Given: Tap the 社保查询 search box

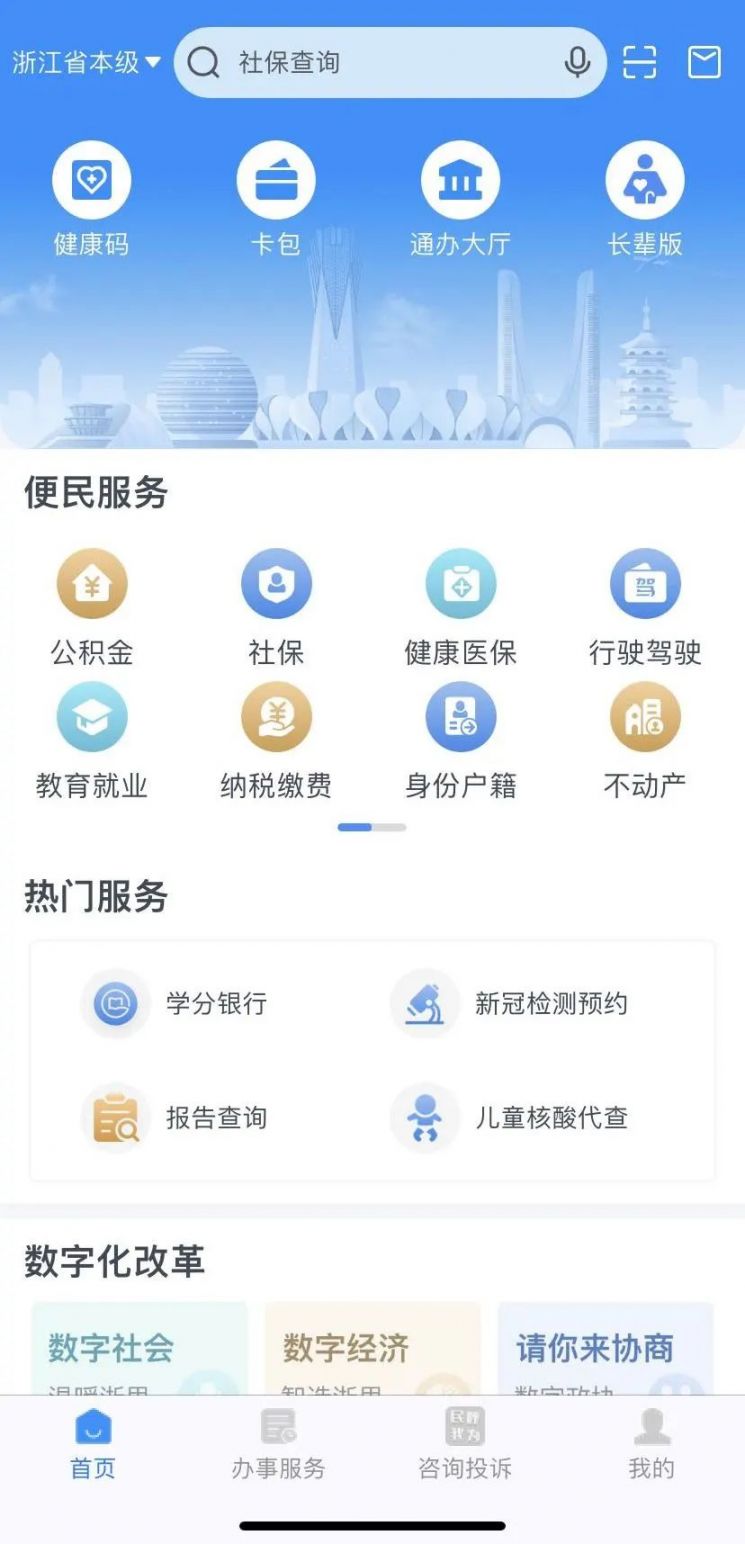Looking at the screenshot, I should tap(390, 62).
